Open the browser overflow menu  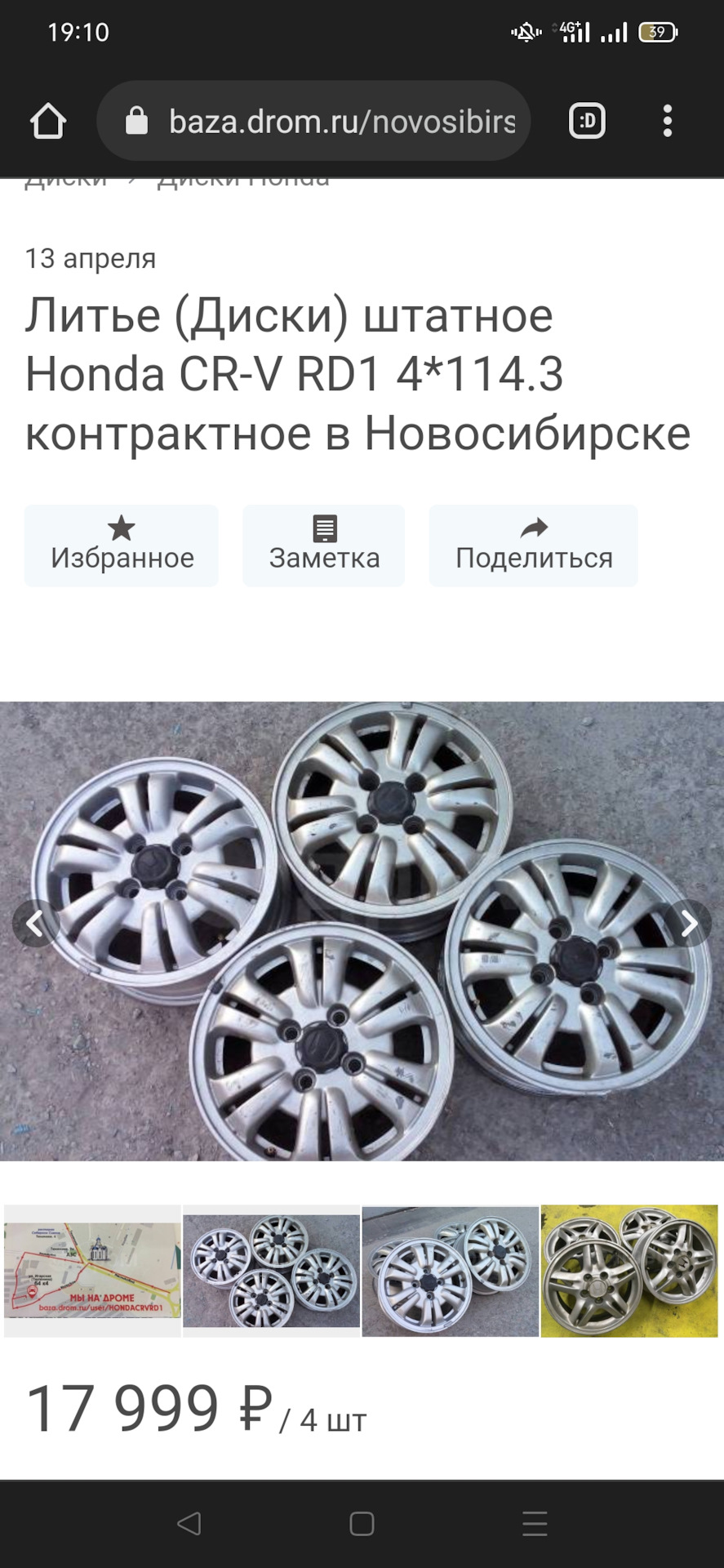point(668,121)
